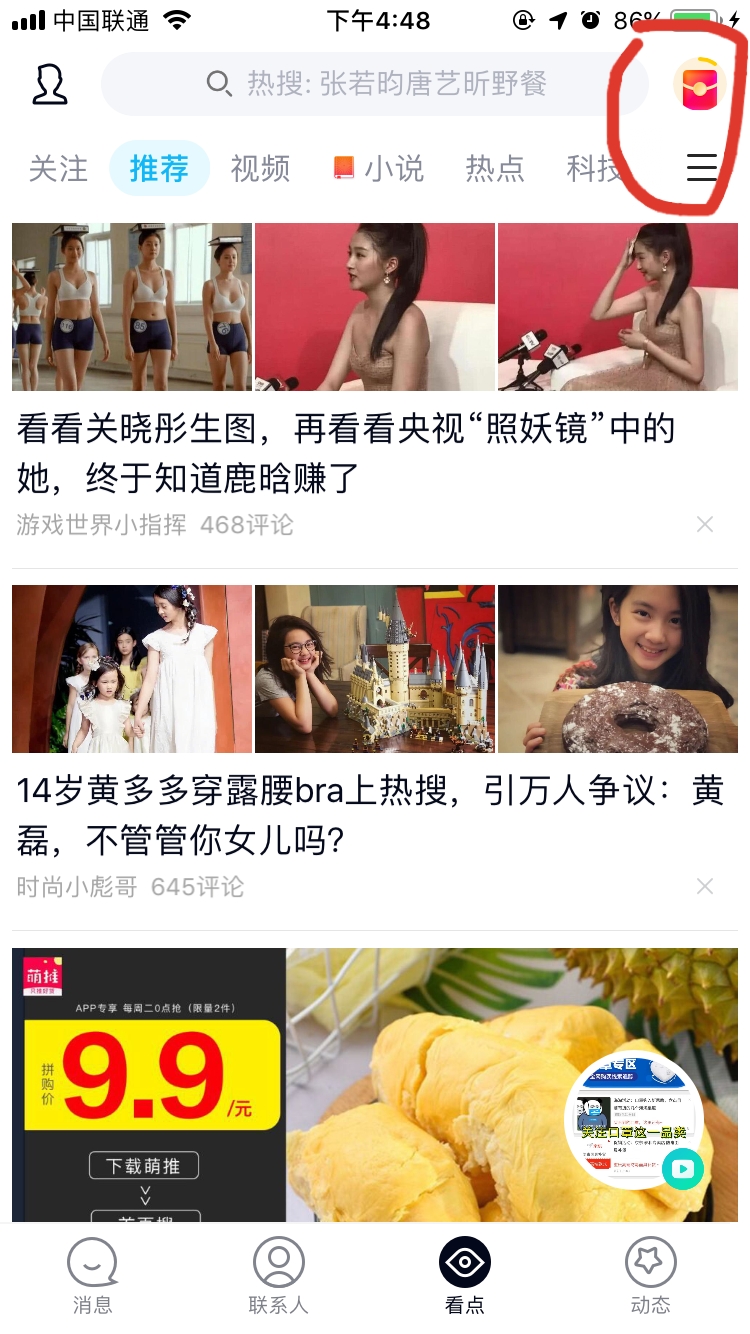Open the floating video bubble
Viewport: 750px width, 1334px height.
pos(636,1120)
